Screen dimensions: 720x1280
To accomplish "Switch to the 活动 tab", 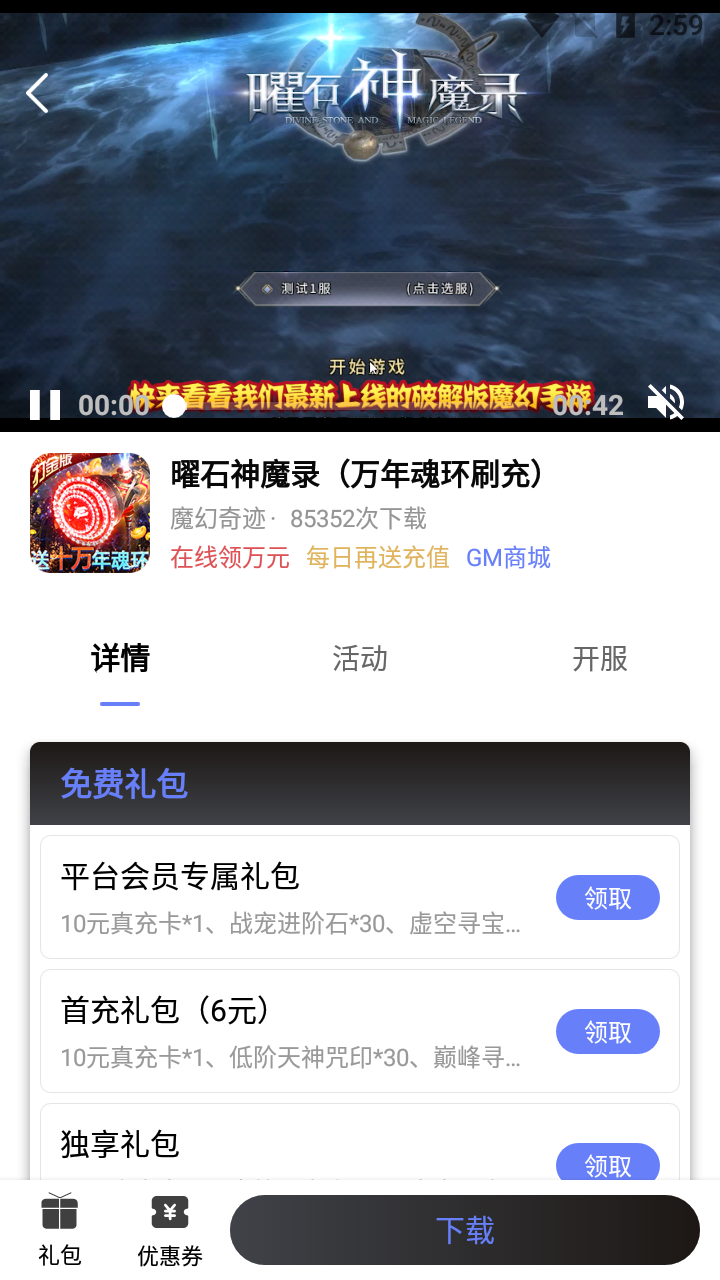I will [x=360, y=659].
